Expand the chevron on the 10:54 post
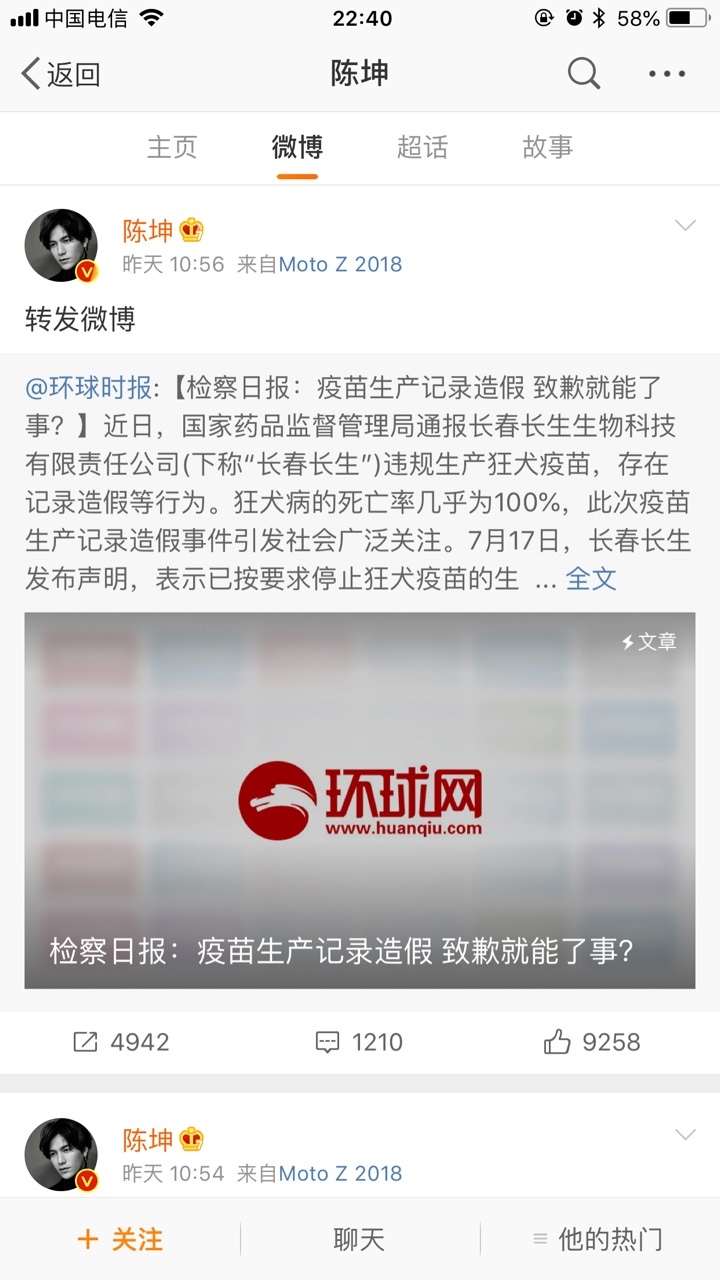Viewport: 720px width, 1280px height. 685,1134
